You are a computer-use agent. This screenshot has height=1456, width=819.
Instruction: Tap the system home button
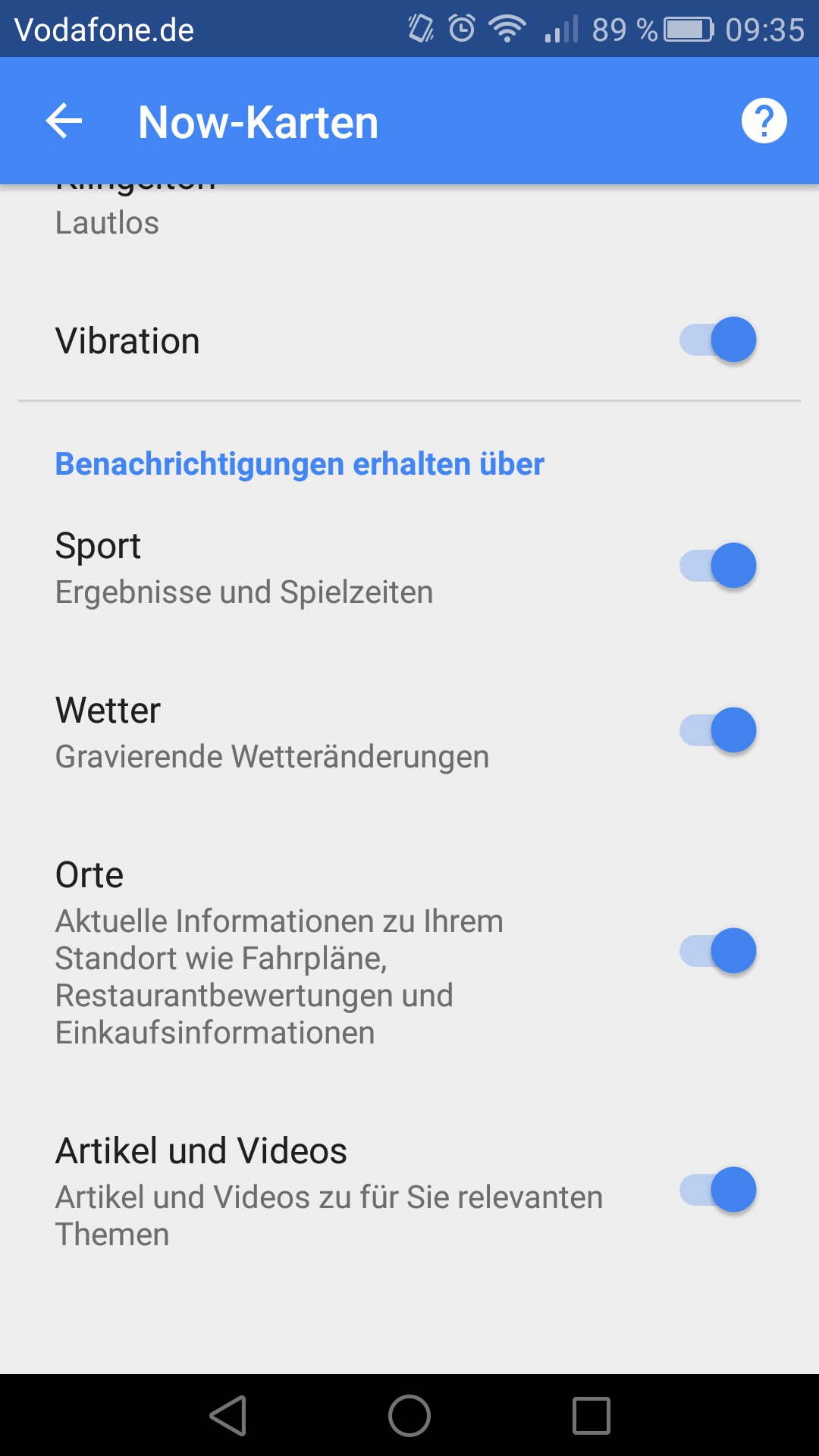(x=409, y=1416)
